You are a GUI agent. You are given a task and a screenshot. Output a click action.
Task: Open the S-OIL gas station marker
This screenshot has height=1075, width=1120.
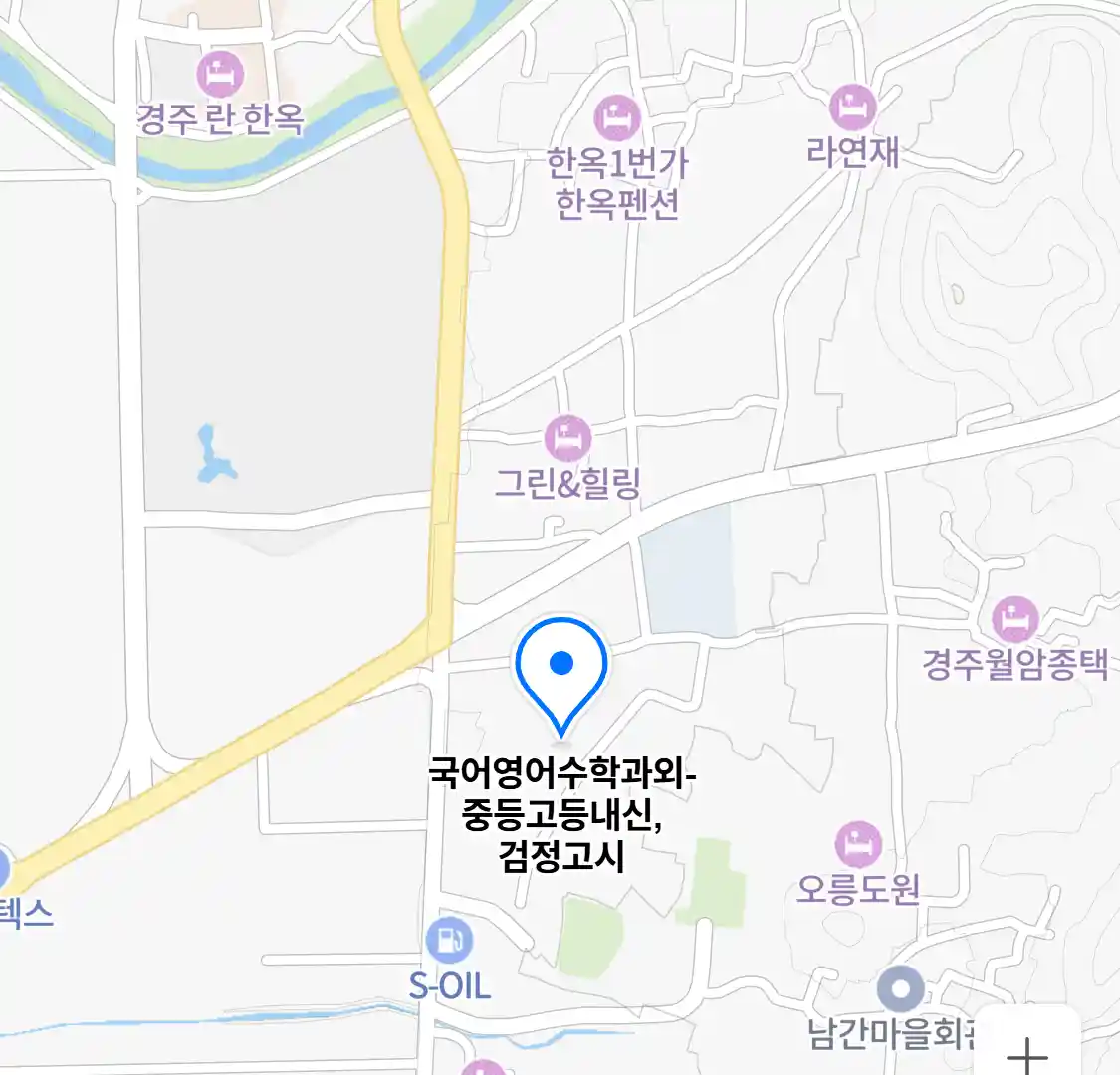pyautogui.click(x=449, y=941)
